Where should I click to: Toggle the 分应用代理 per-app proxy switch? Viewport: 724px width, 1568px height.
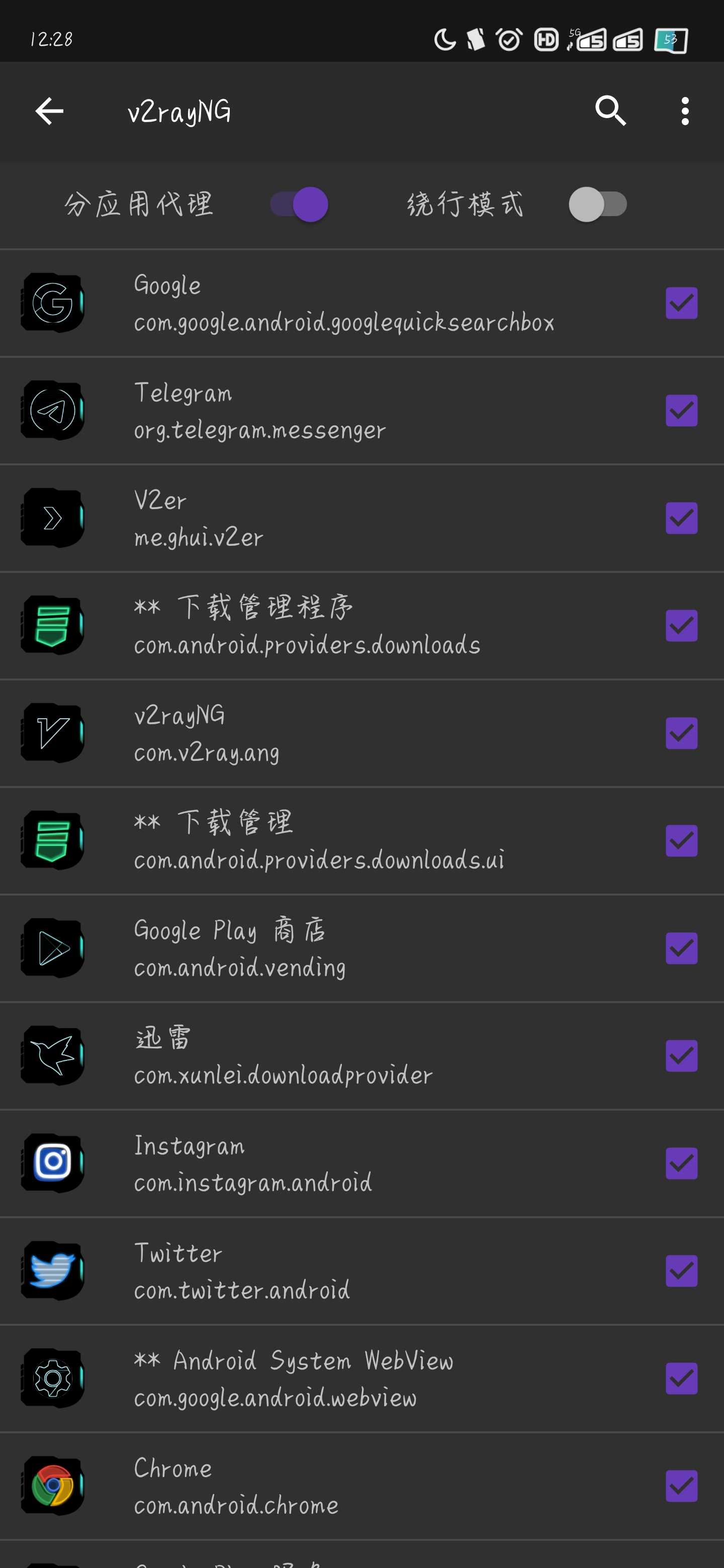(x=299, y=205)
